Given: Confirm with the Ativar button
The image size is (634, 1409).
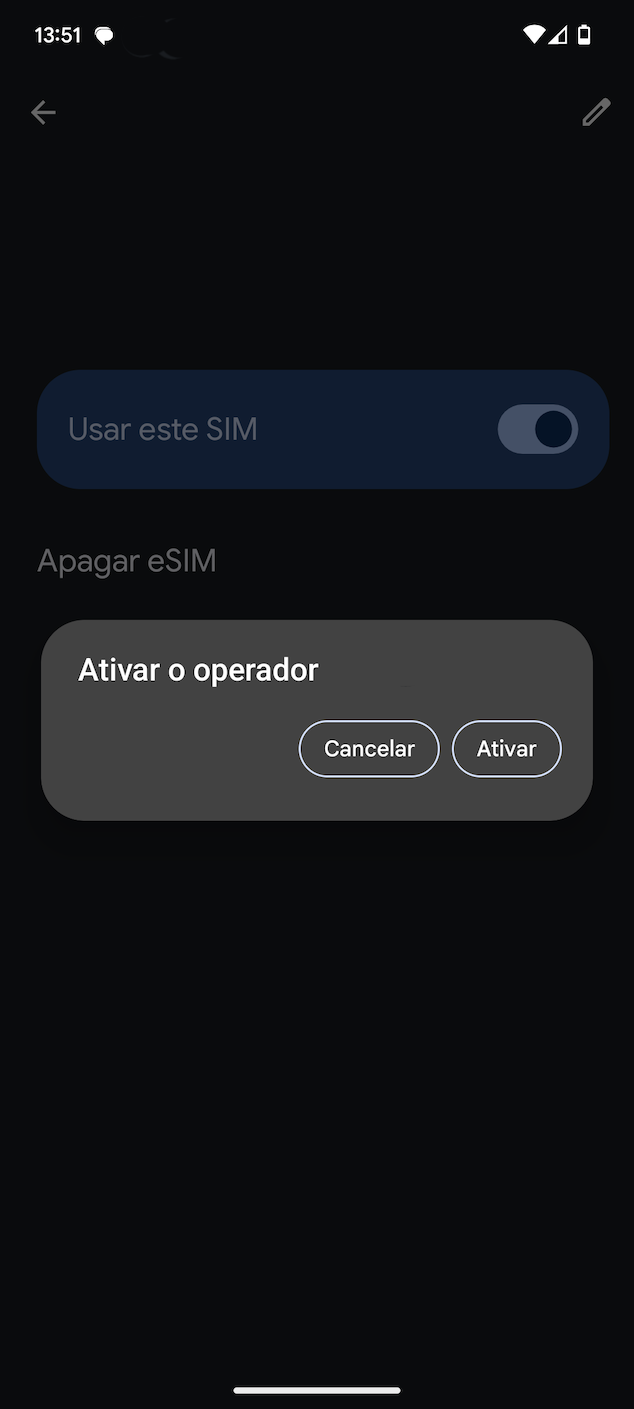Looking at the screenshot, I should point(506,749).
